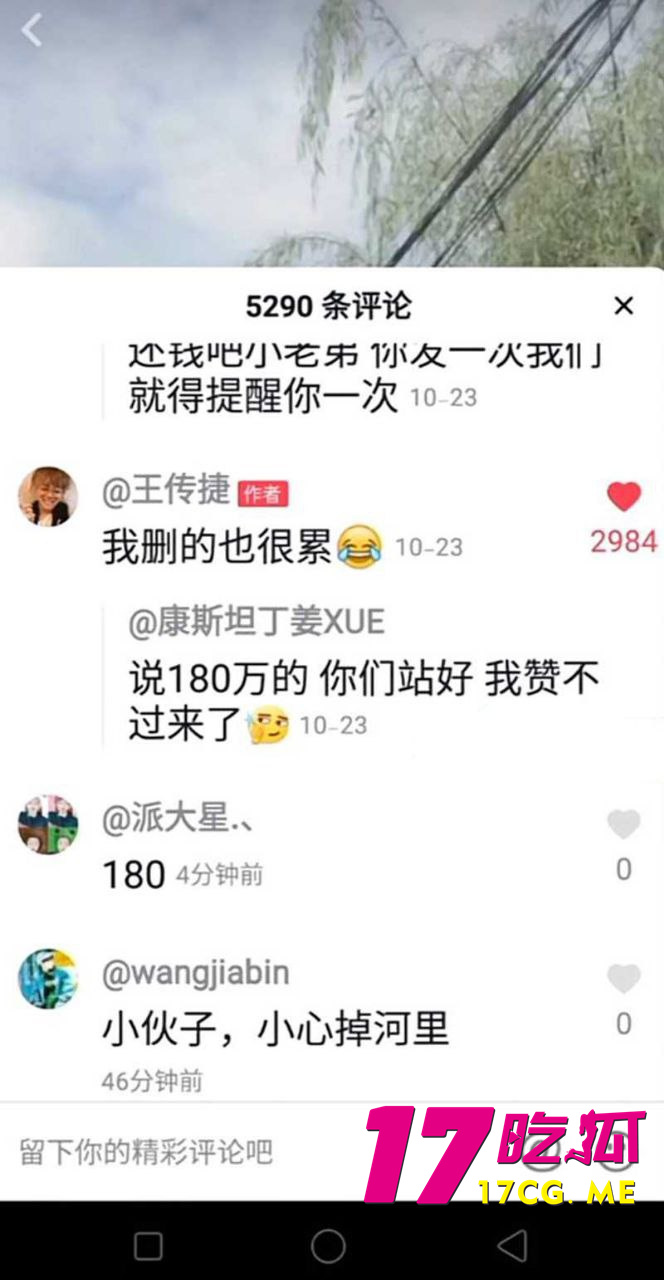The width and height of the screenshot is (664, 1280).
Task: Like 王传捷's comment
Action: pyautogui.click(x=623, y=497)
